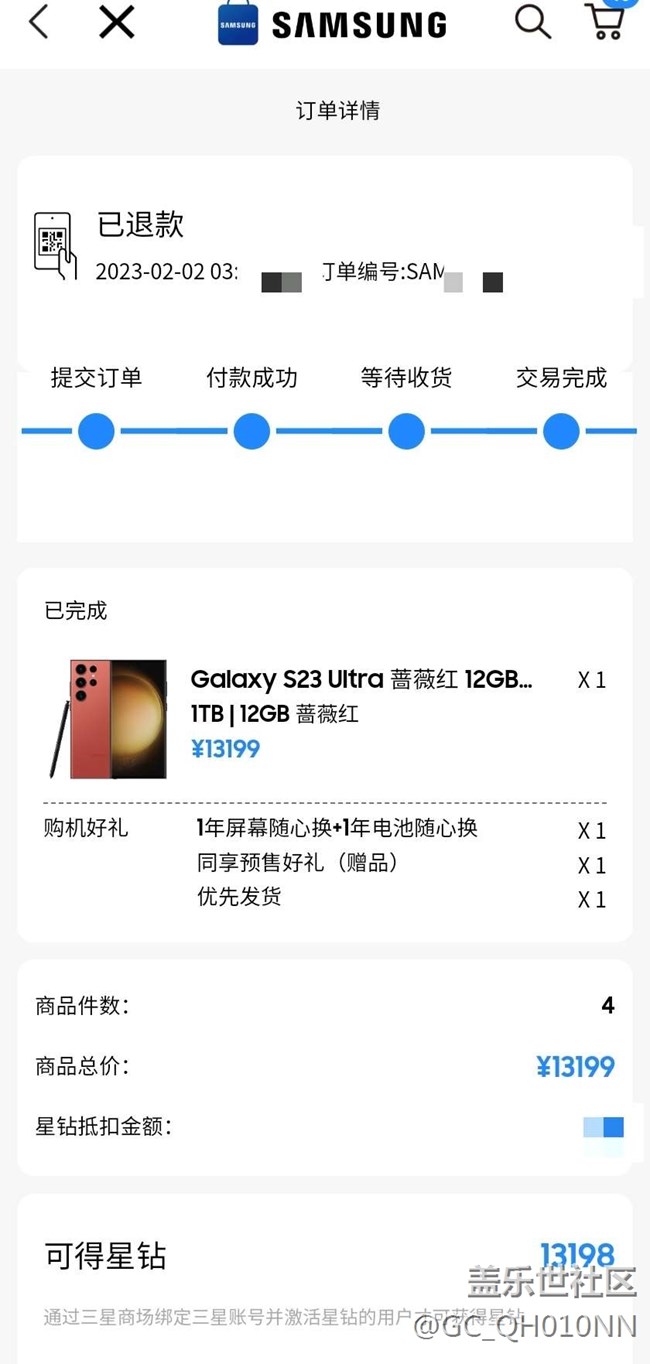Open the Galaxy S23 Ultra product
Screen dimensions: 650x1364
(360, 680)
